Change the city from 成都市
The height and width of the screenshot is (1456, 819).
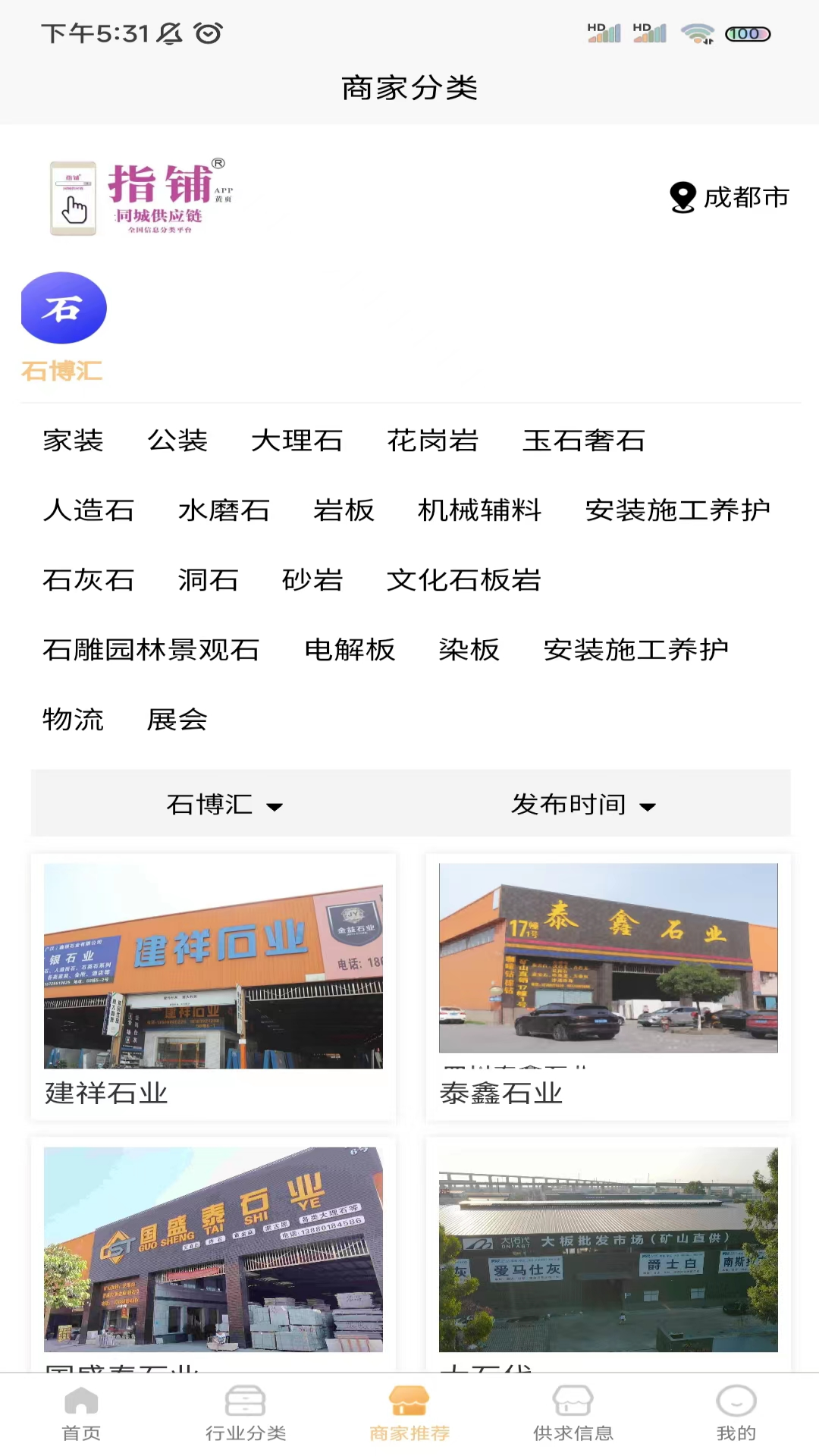730,197
